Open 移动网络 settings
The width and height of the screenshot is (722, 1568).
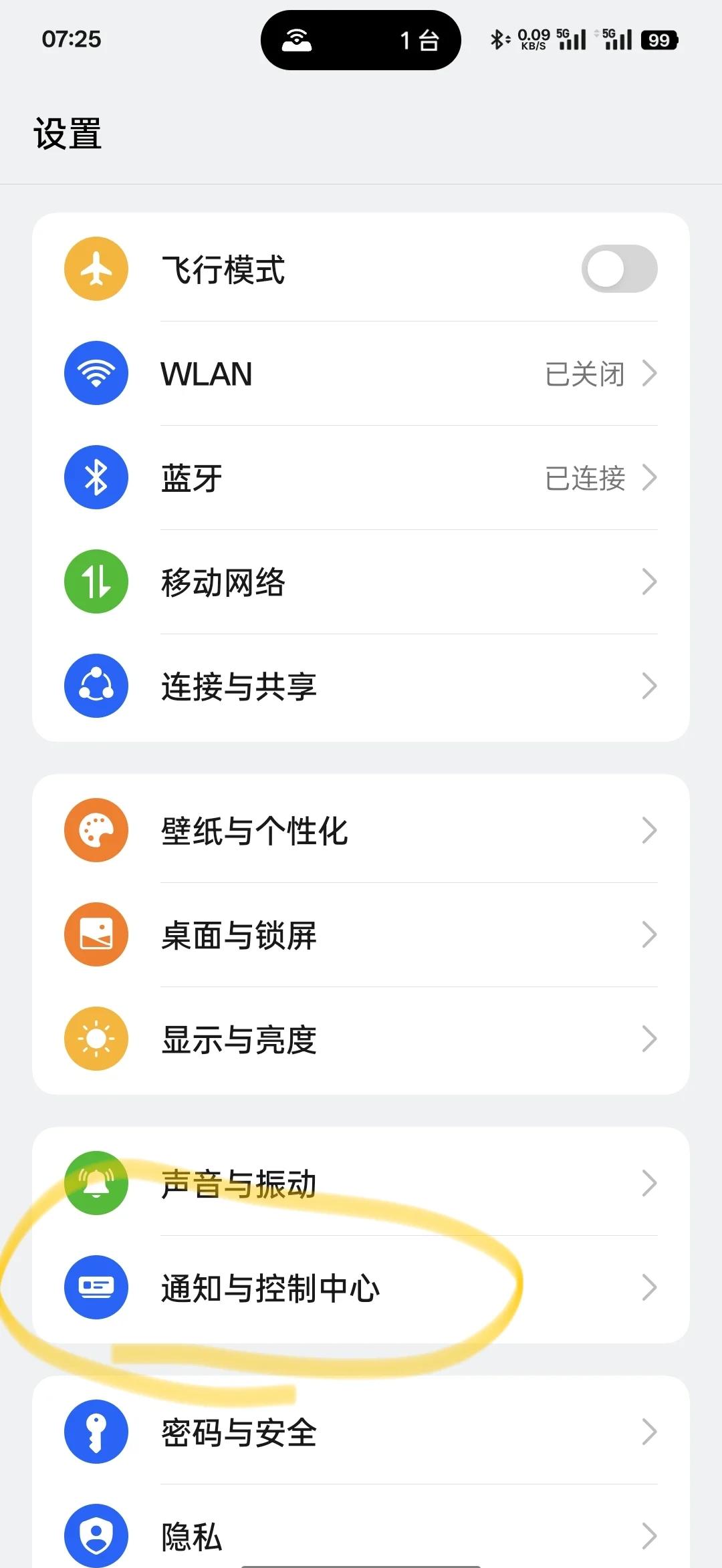point(361,582)
